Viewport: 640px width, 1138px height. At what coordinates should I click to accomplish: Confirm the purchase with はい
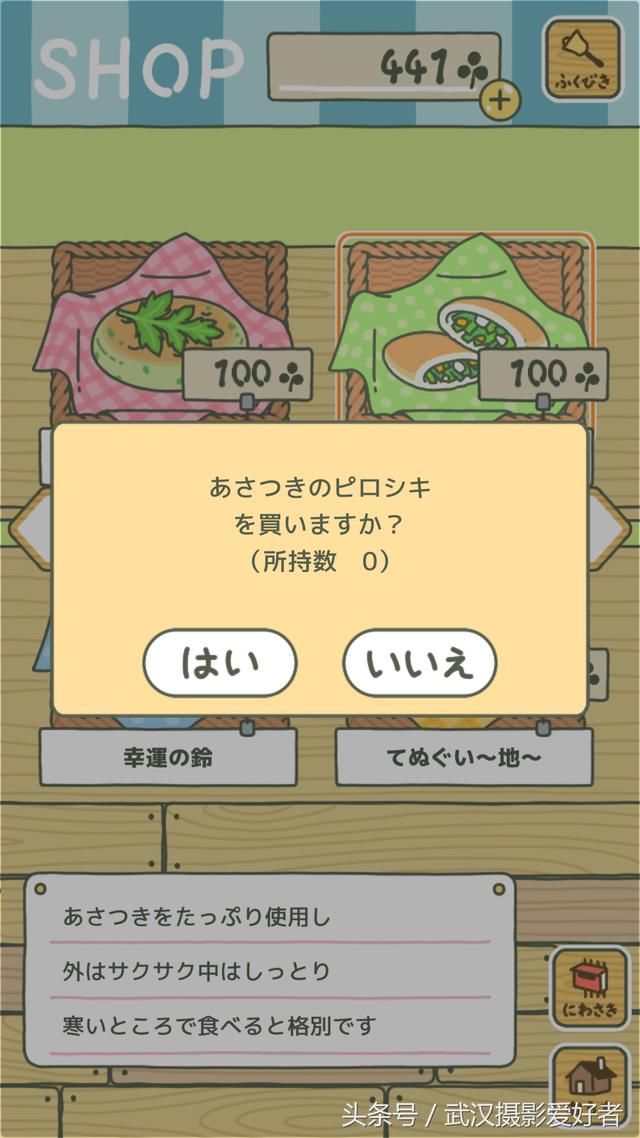point(220,662)
